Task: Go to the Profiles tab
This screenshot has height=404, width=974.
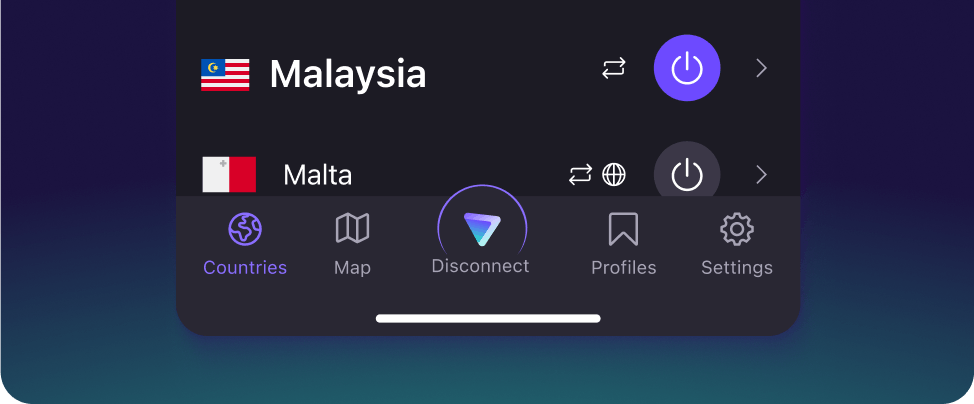Action: (x=623, y=243)
